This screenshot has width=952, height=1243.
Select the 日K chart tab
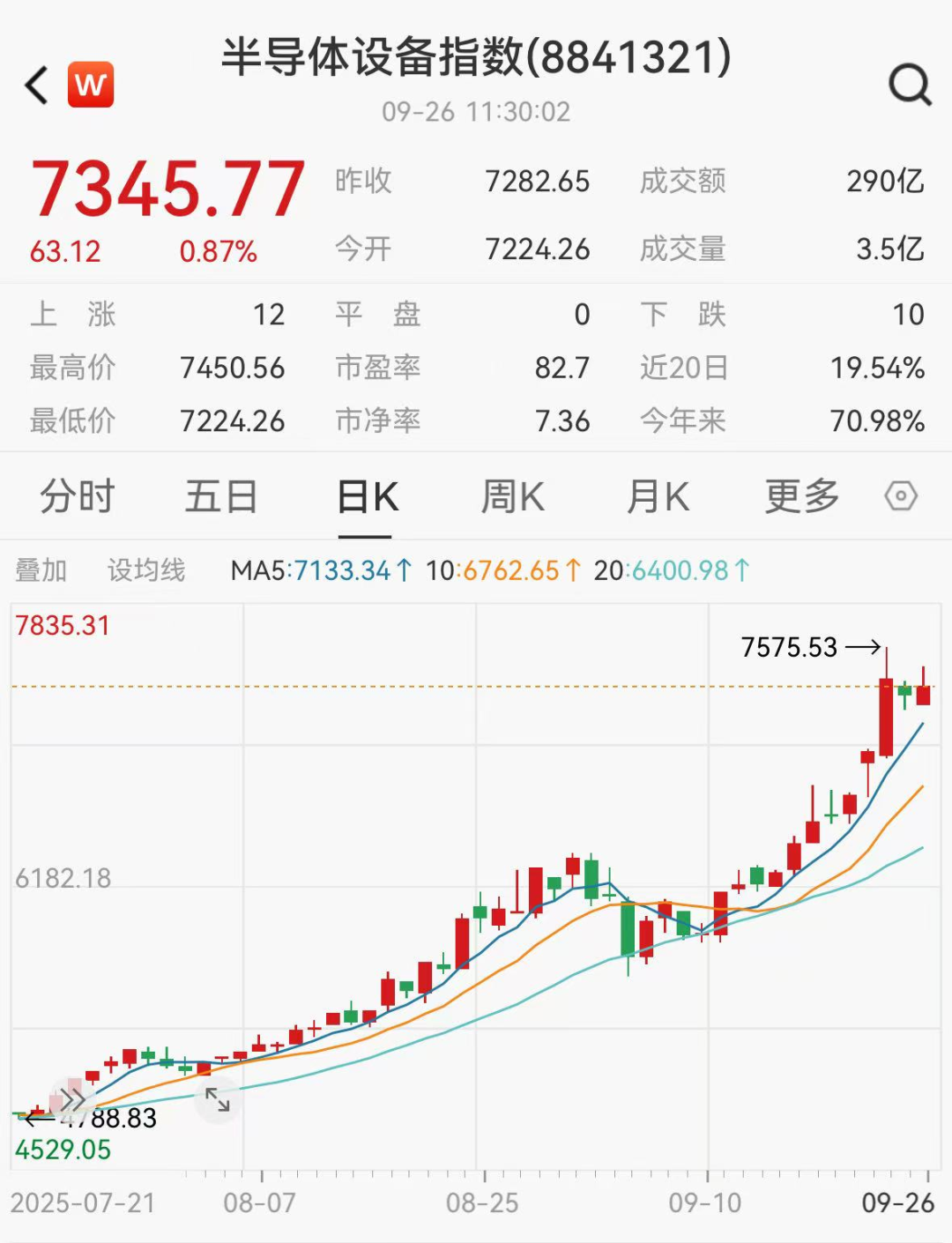coord(367,496)
